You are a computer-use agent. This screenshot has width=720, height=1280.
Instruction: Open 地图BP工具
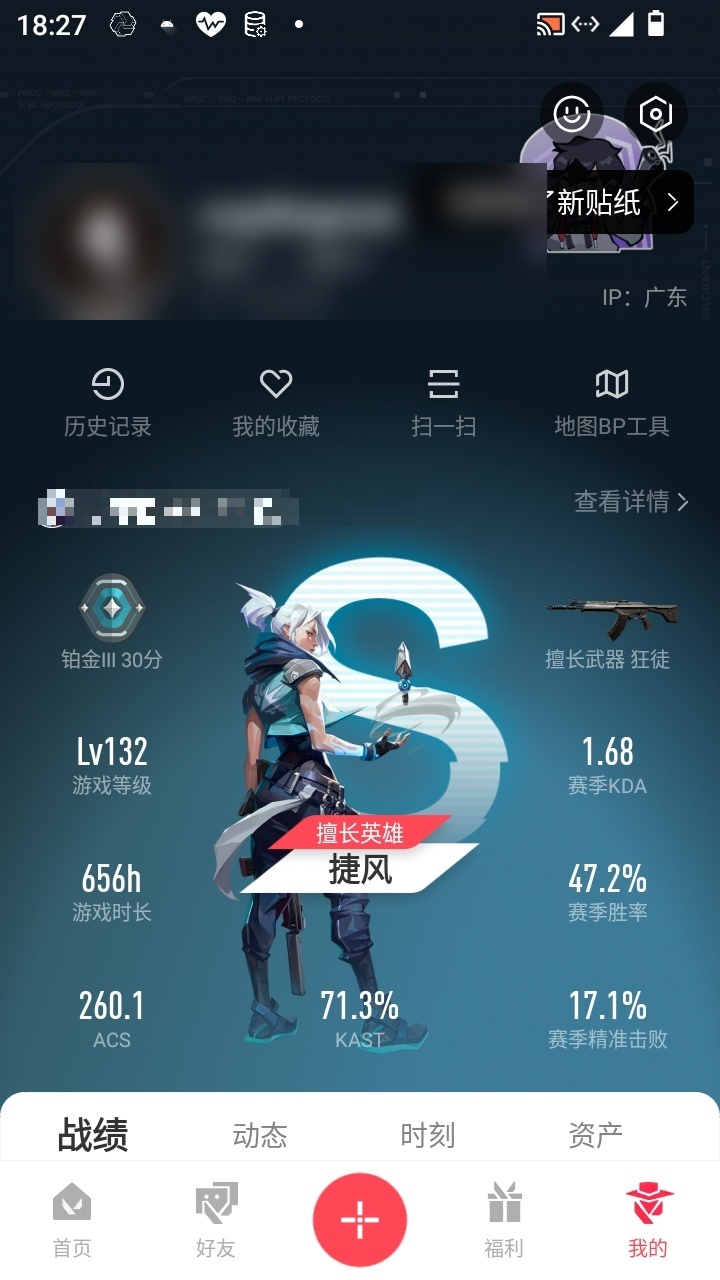(x=612, y=403)
